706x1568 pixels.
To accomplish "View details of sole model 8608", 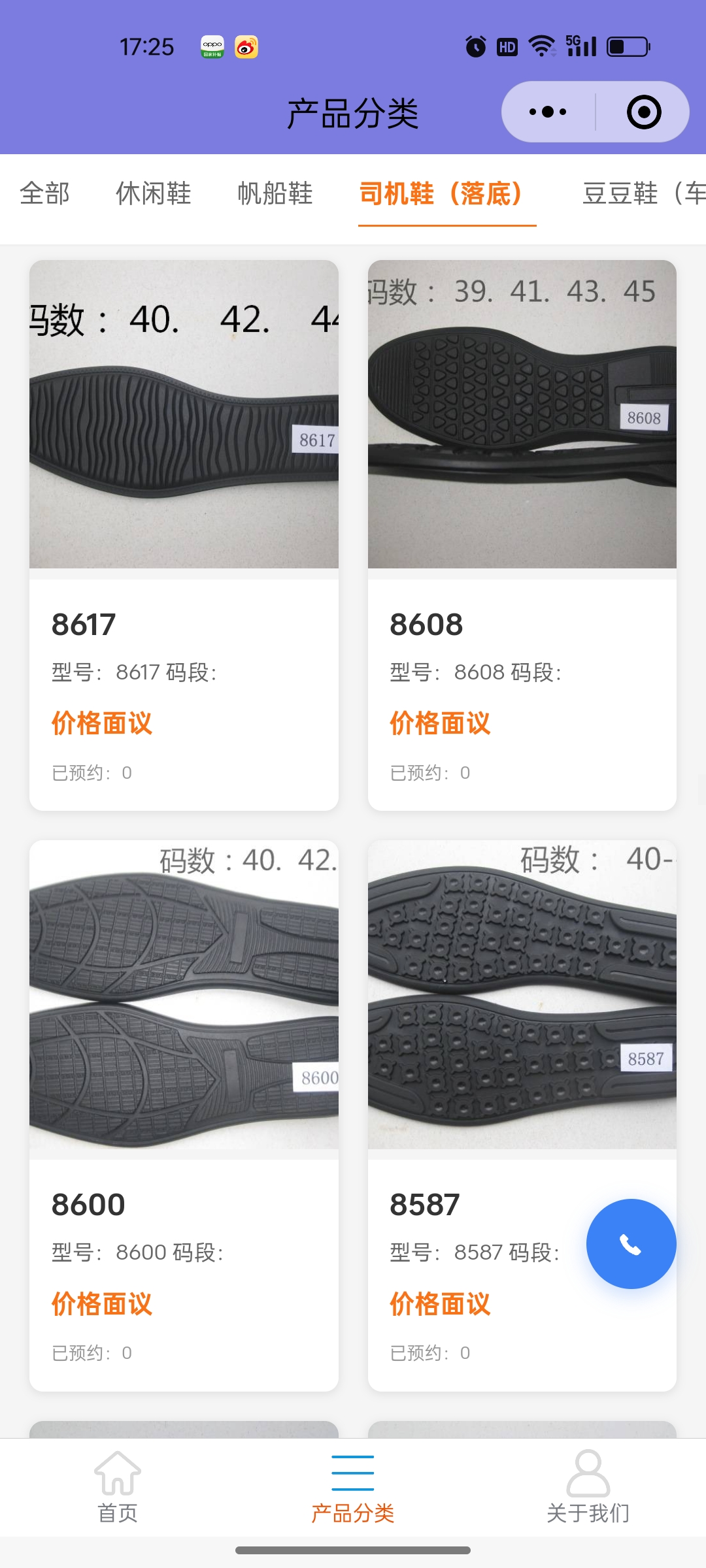I will 522,534.
